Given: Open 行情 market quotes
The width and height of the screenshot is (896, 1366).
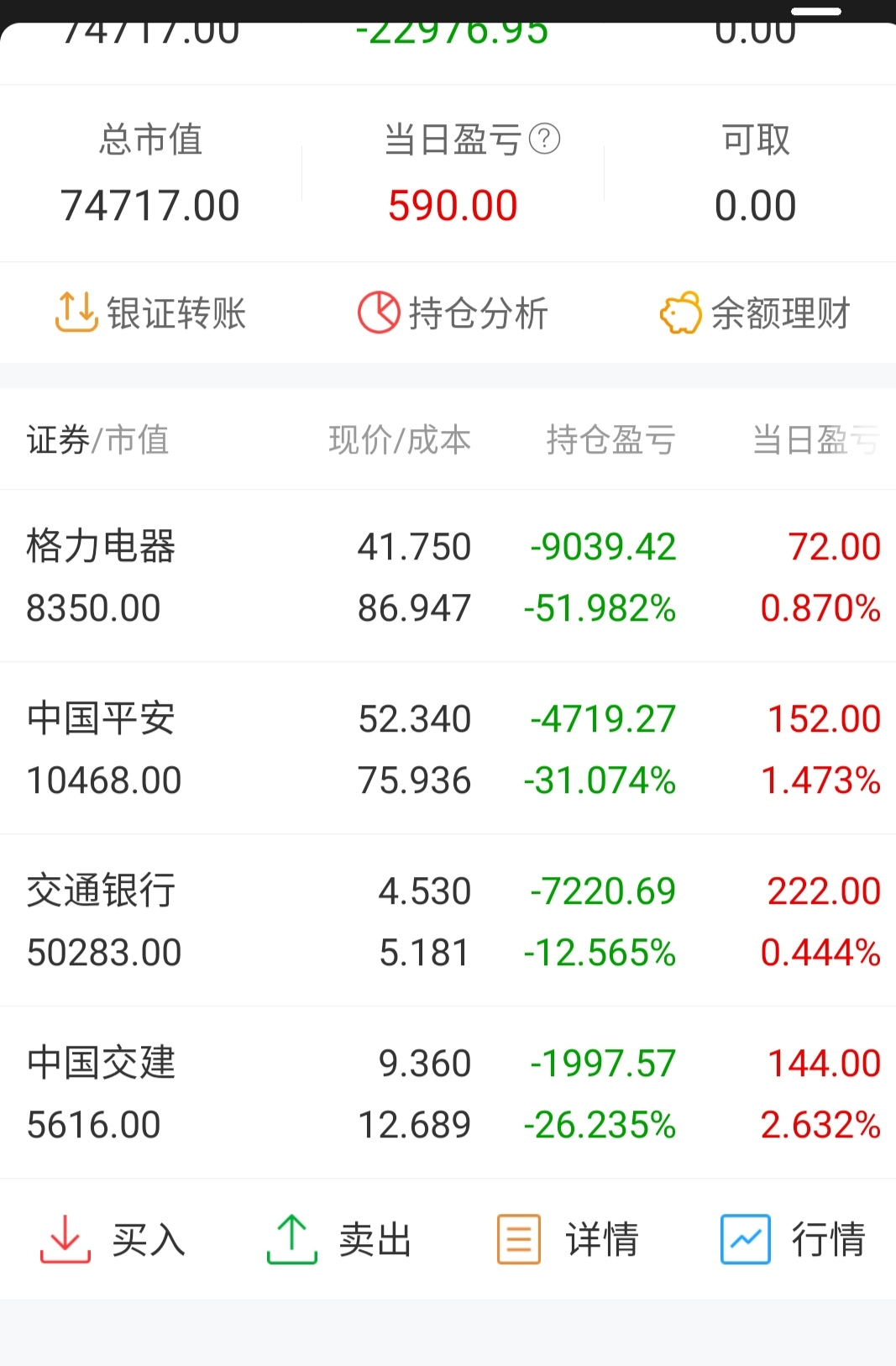Looking at the screenshot, I should tap(793, 1239).
